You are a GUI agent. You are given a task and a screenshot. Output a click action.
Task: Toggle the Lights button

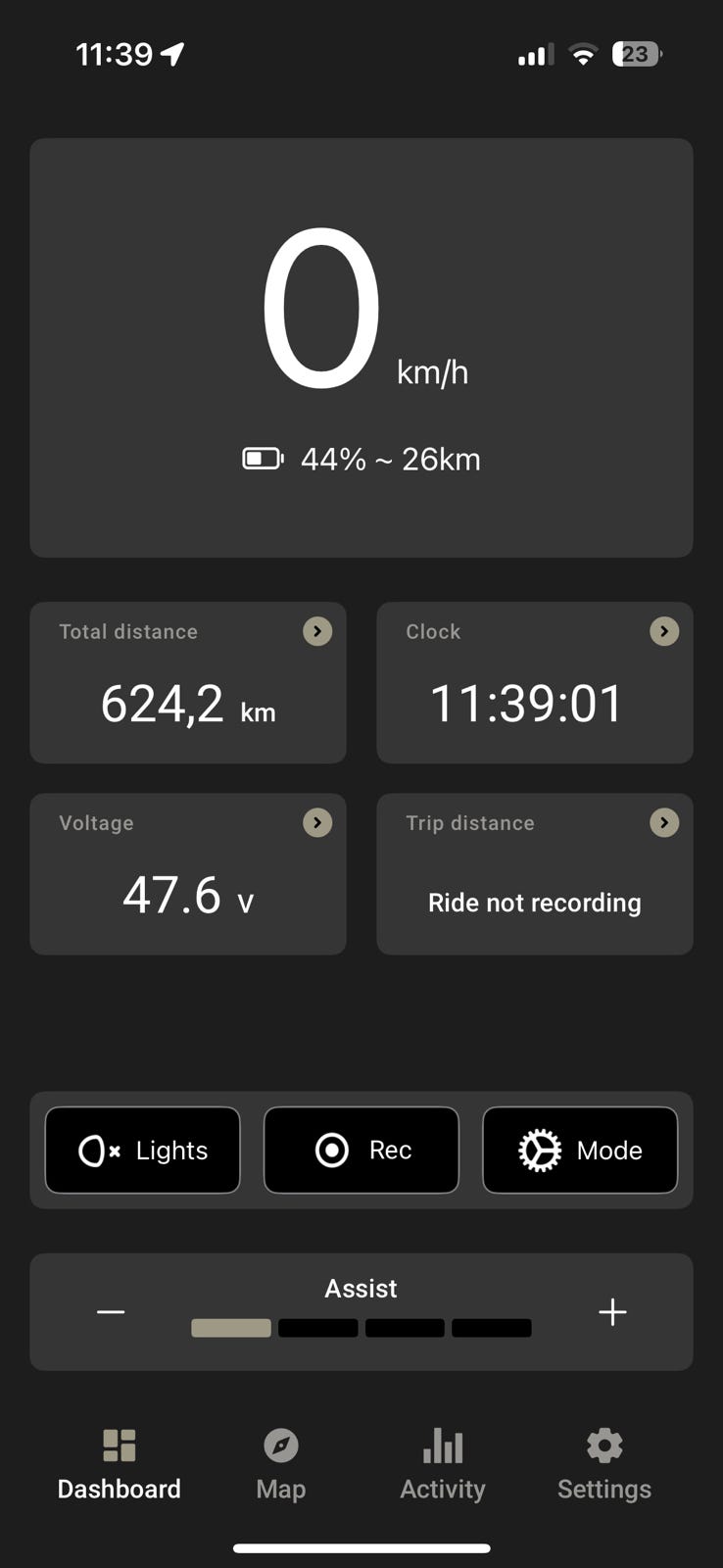pyautogui.click(x=143, y=1150)
